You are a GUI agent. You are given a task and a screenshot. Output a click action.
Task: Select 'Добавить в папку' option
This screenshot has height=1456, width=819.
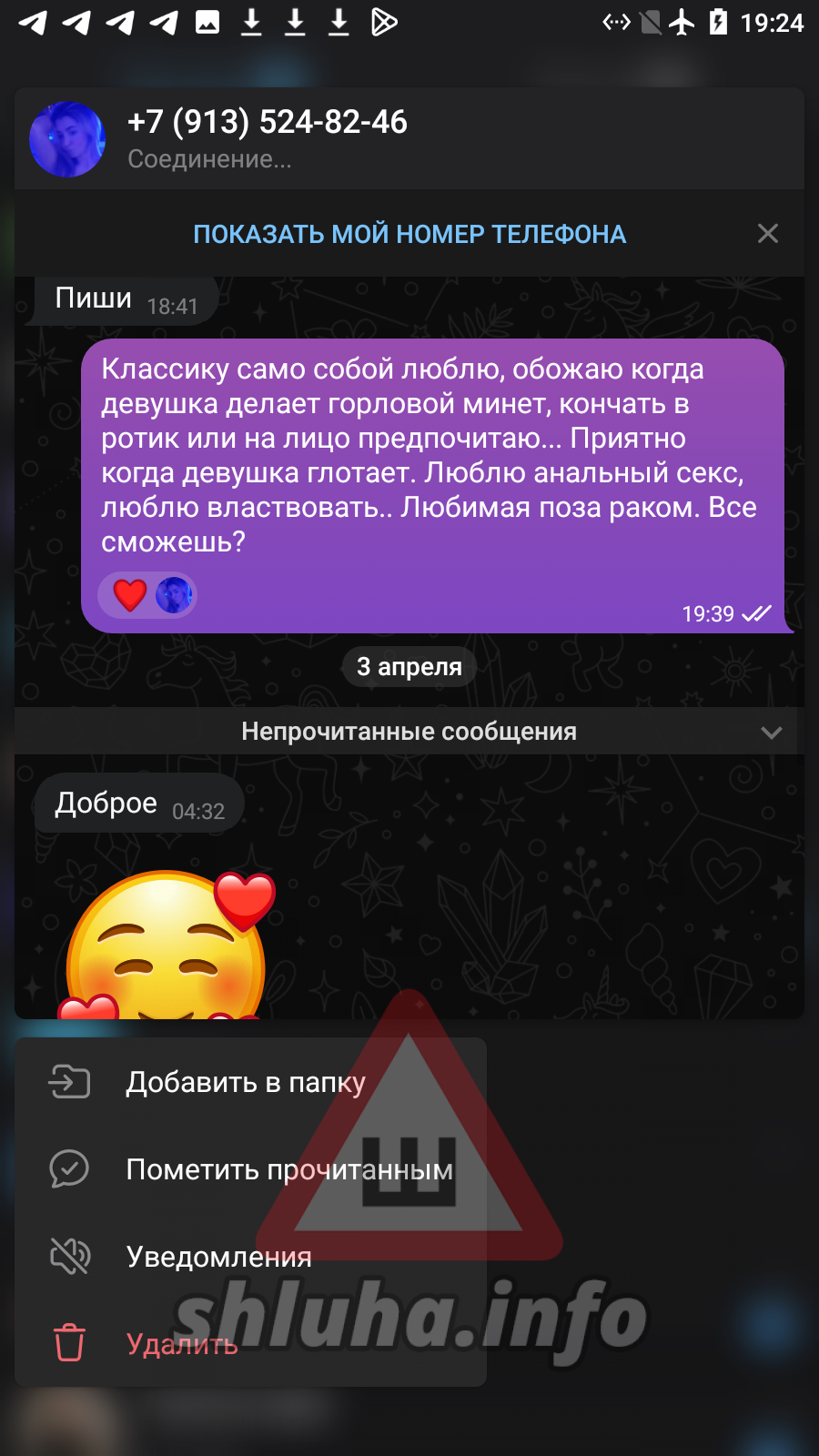(246, 1082)
